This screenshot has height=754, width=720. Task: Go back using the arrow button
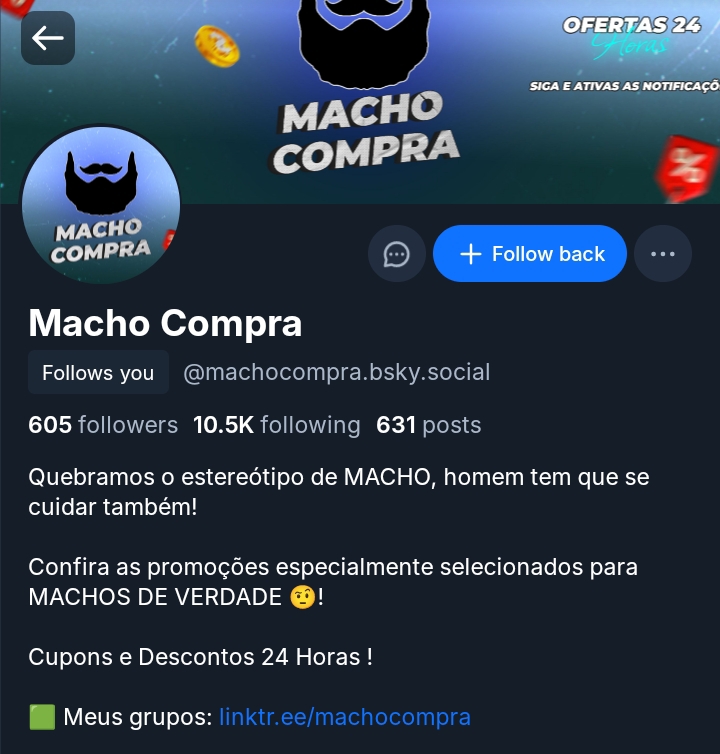point(48,38)
